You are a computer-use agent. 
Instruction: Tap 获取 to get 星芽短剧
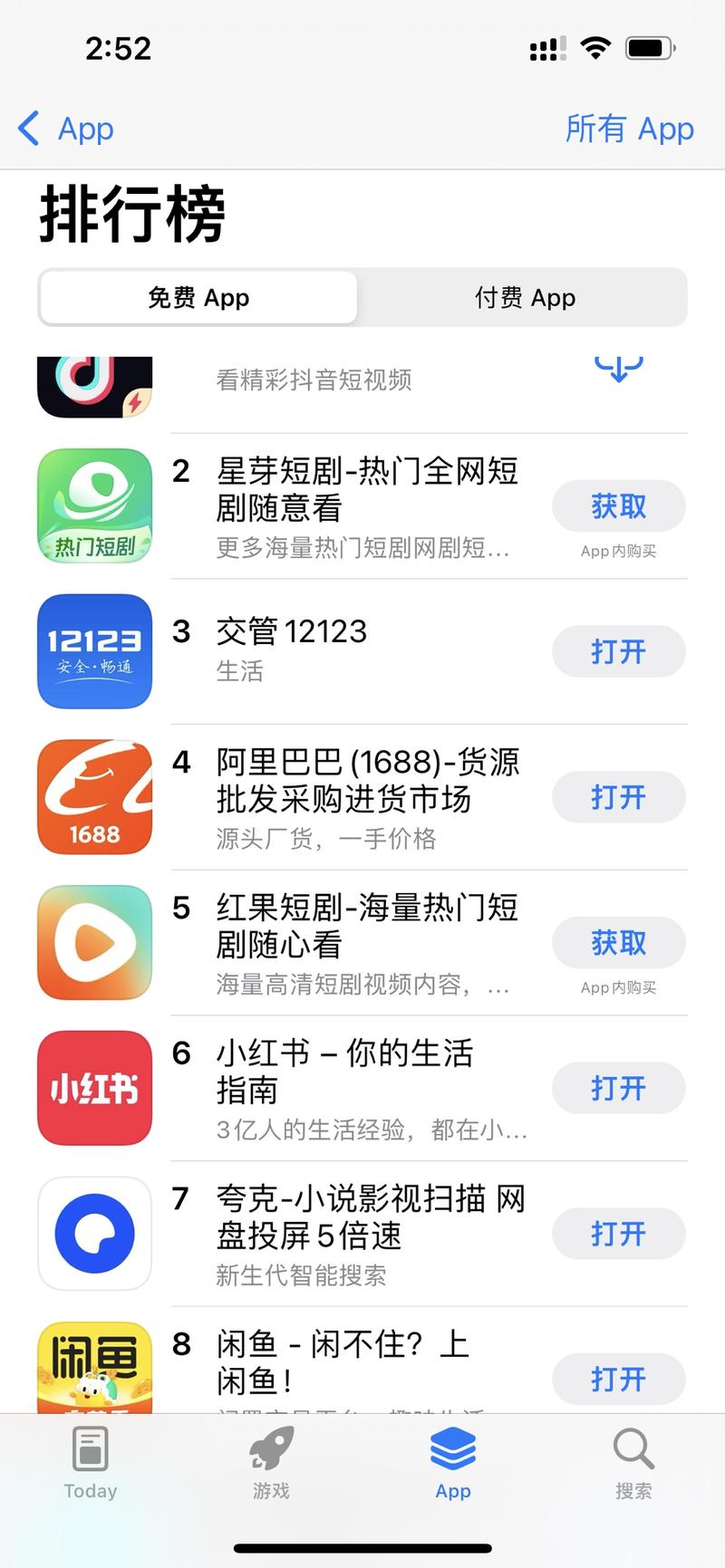point(618,506)
